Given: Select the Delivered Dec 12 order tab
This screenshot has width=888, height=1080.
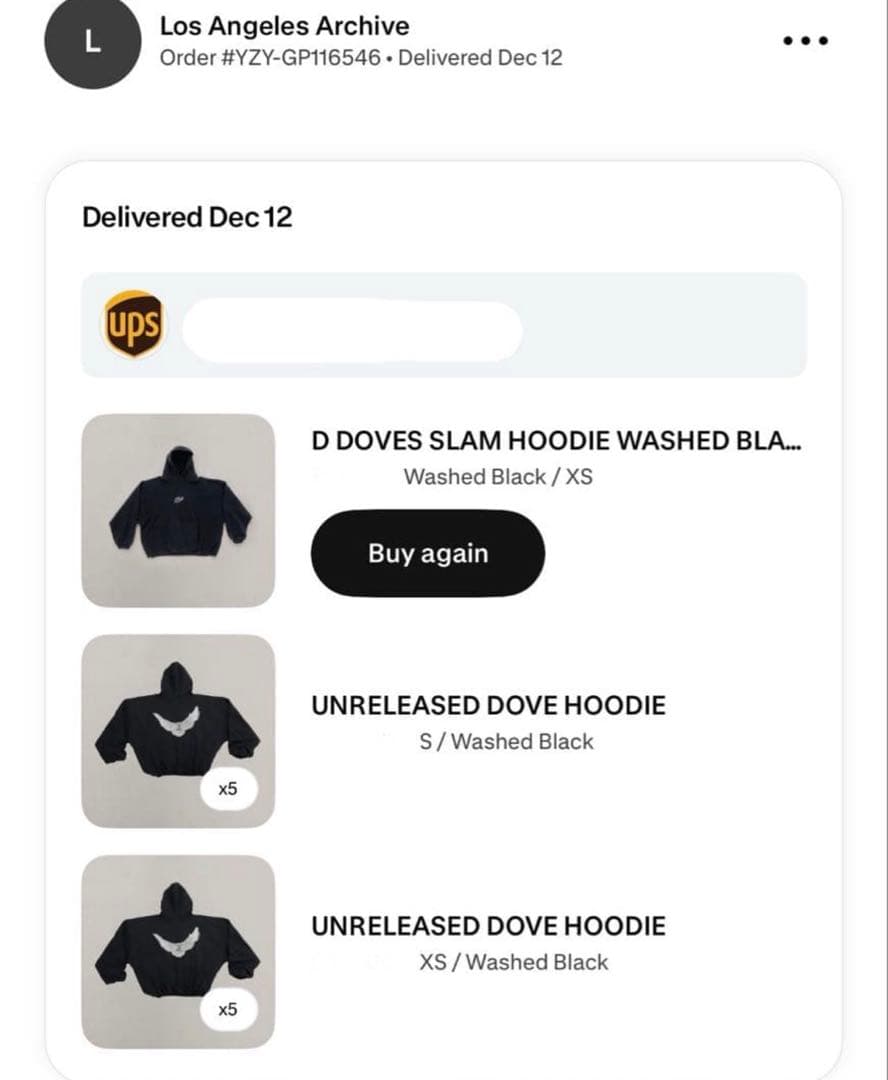Looking at the screenshot, I should [190, 216].
